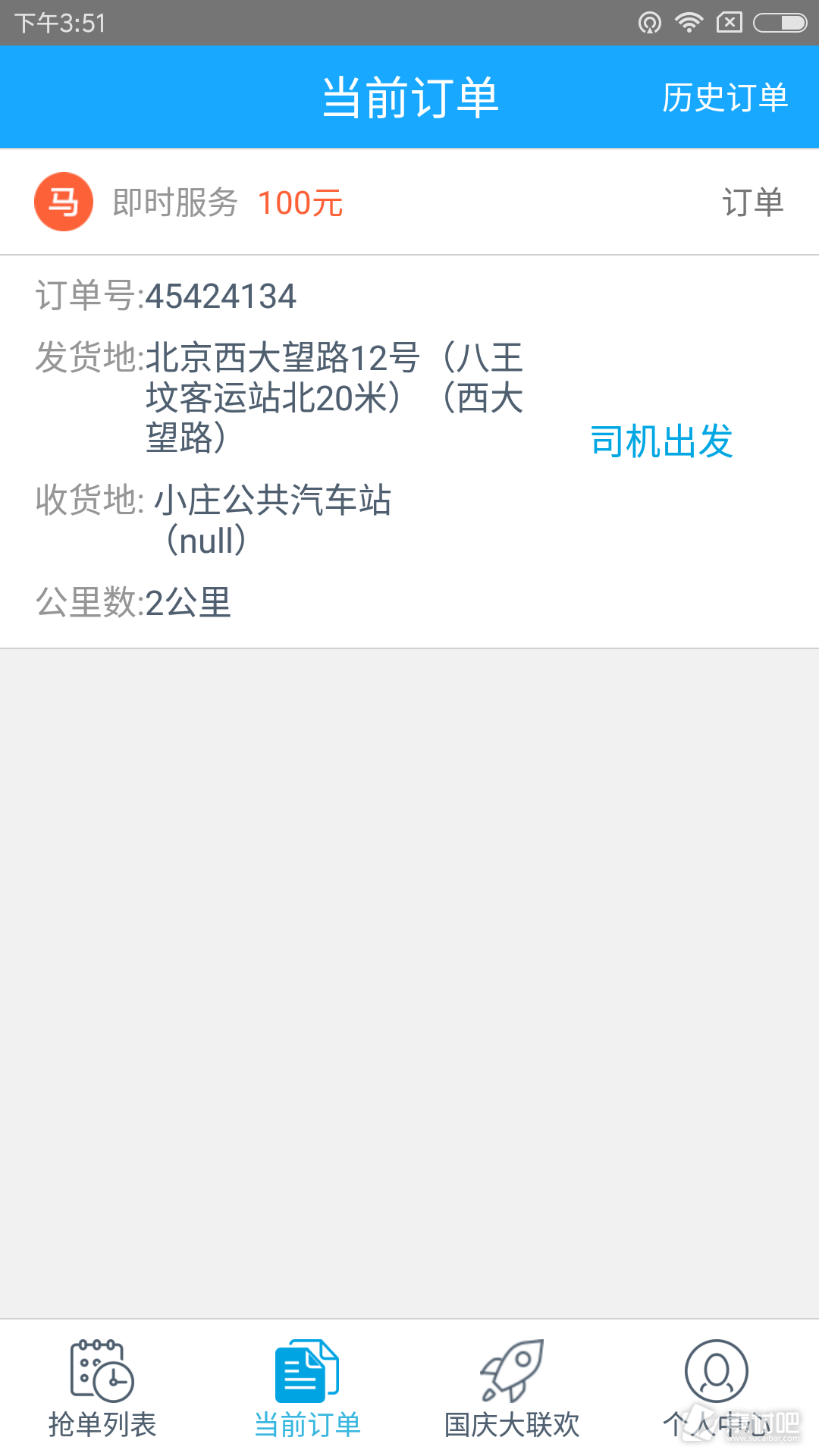Screen dimensions: 819x1456
Task: Go to the 个人中心 tab
Action: [x=717, y=1389]
